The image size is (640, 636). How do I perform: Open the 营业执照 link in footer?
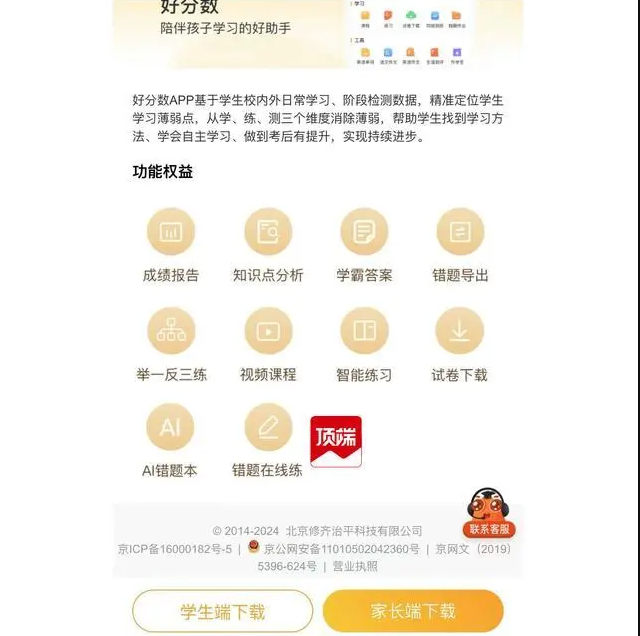(355, 566)
